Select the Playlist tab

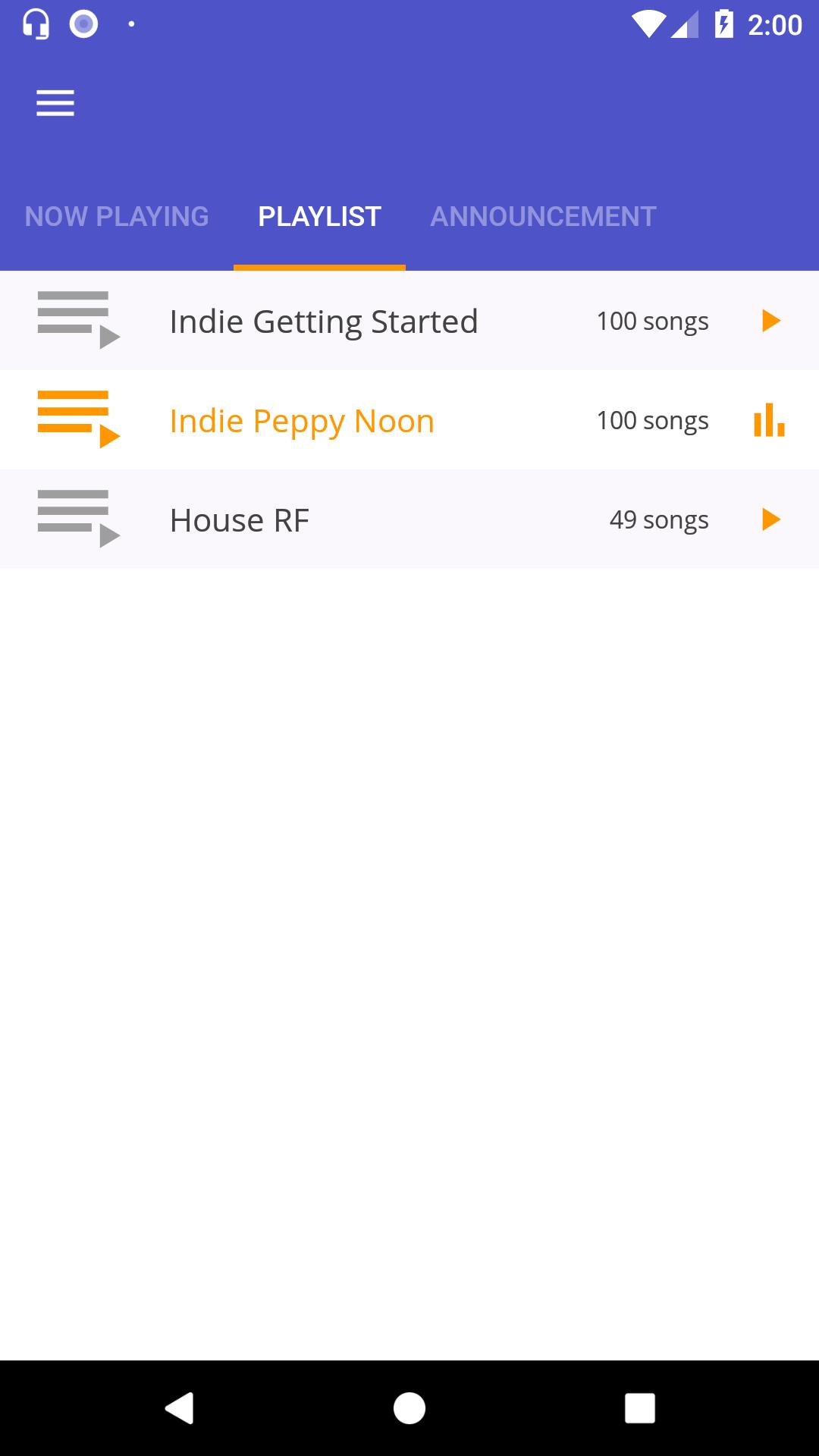319,217
